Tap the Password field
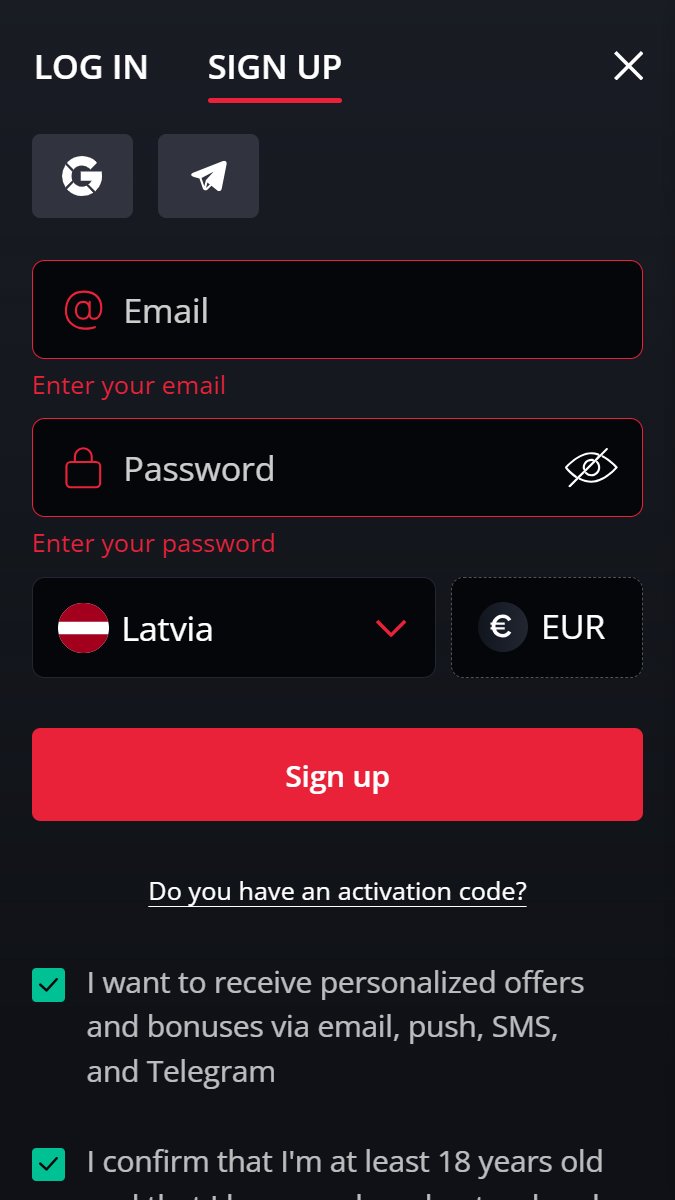675x1200 pixels. (x=337, y=468)
